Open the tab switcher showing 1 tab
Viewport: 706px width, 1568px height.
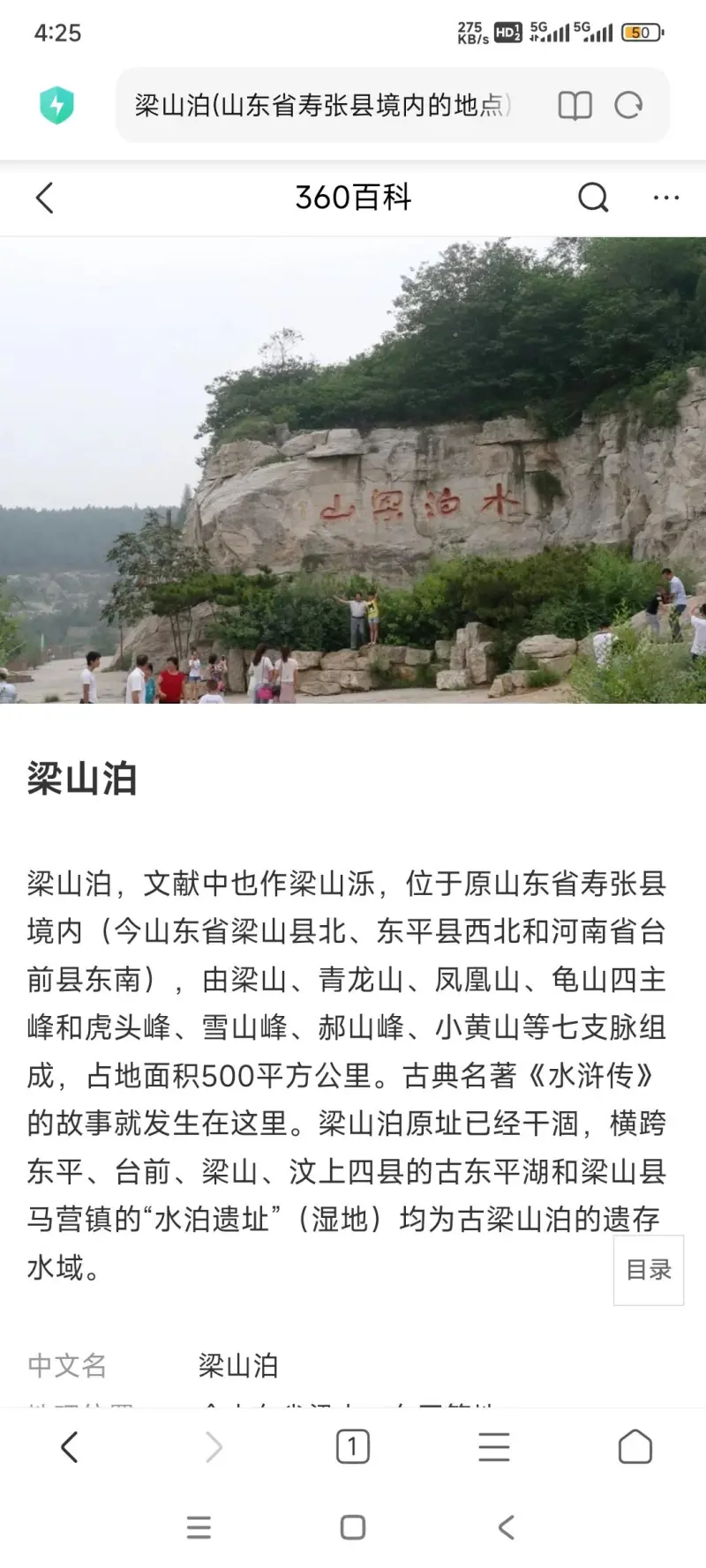coord(352,1447)
